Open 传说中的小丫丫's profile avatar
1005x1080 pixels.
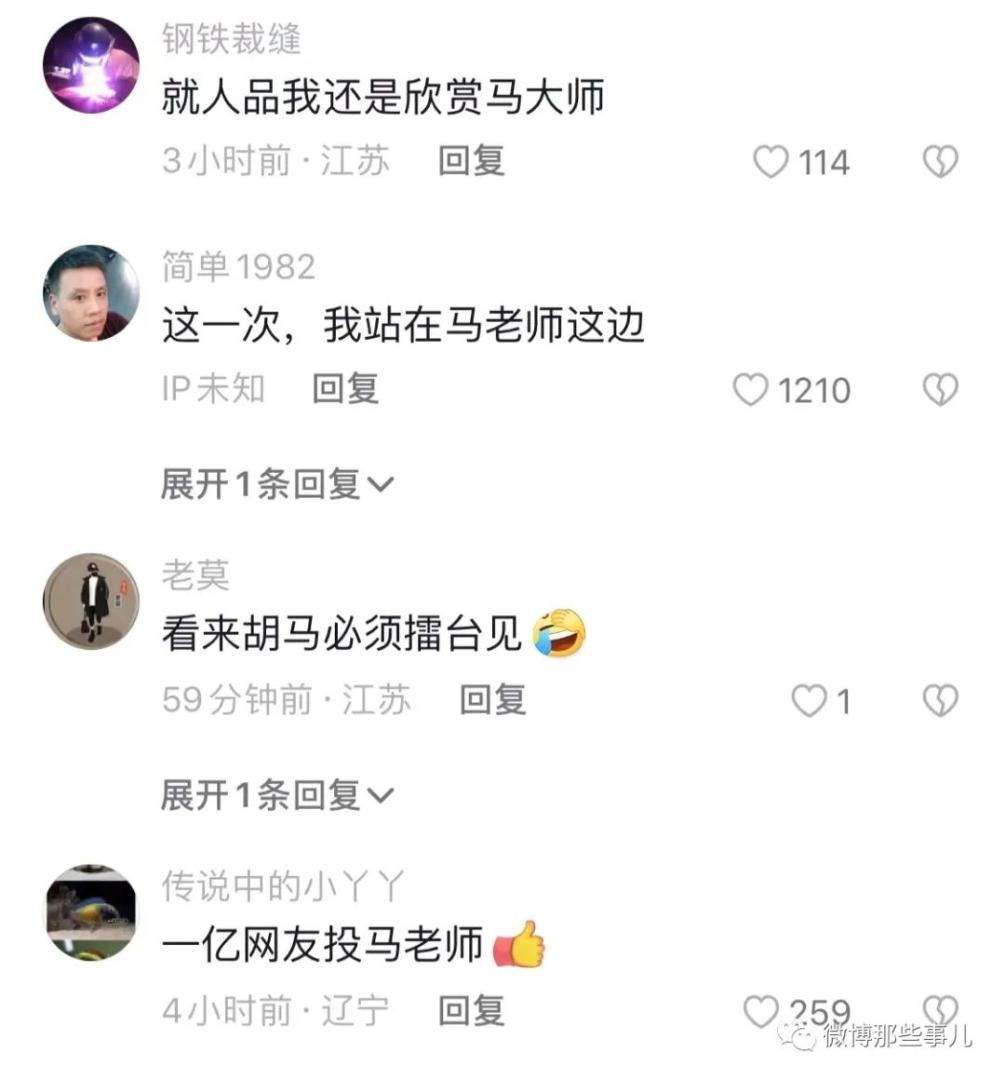click(90, 913)
